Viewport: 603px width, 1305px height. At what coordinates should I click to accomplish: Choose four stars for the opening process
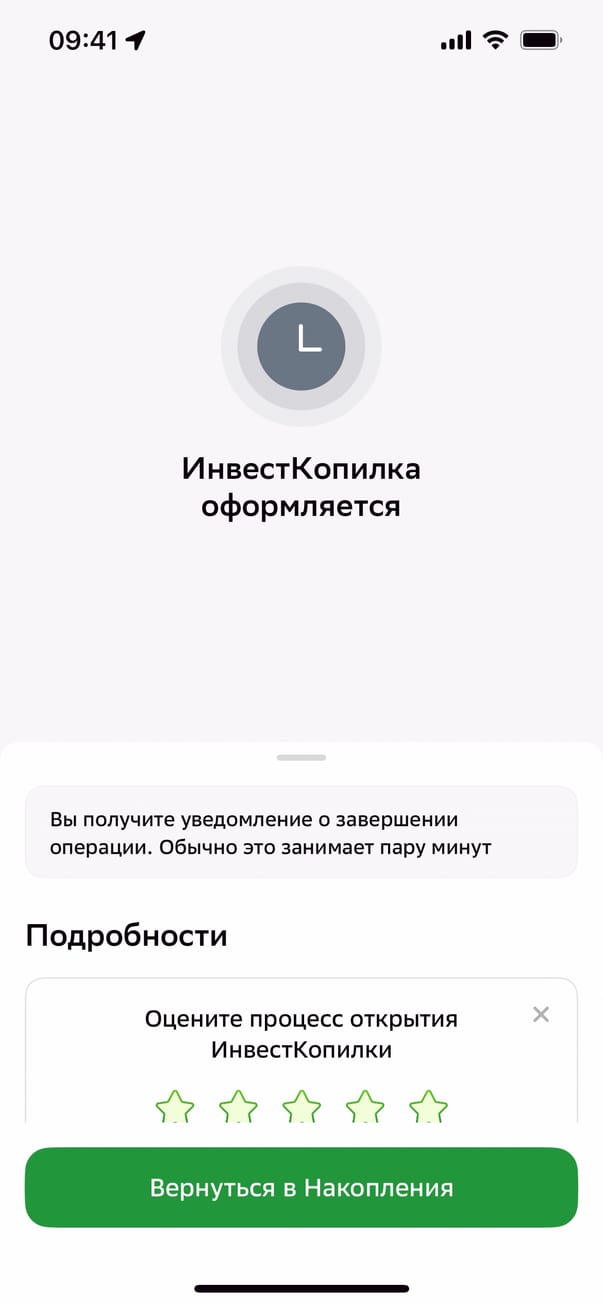pos(365,1109)
